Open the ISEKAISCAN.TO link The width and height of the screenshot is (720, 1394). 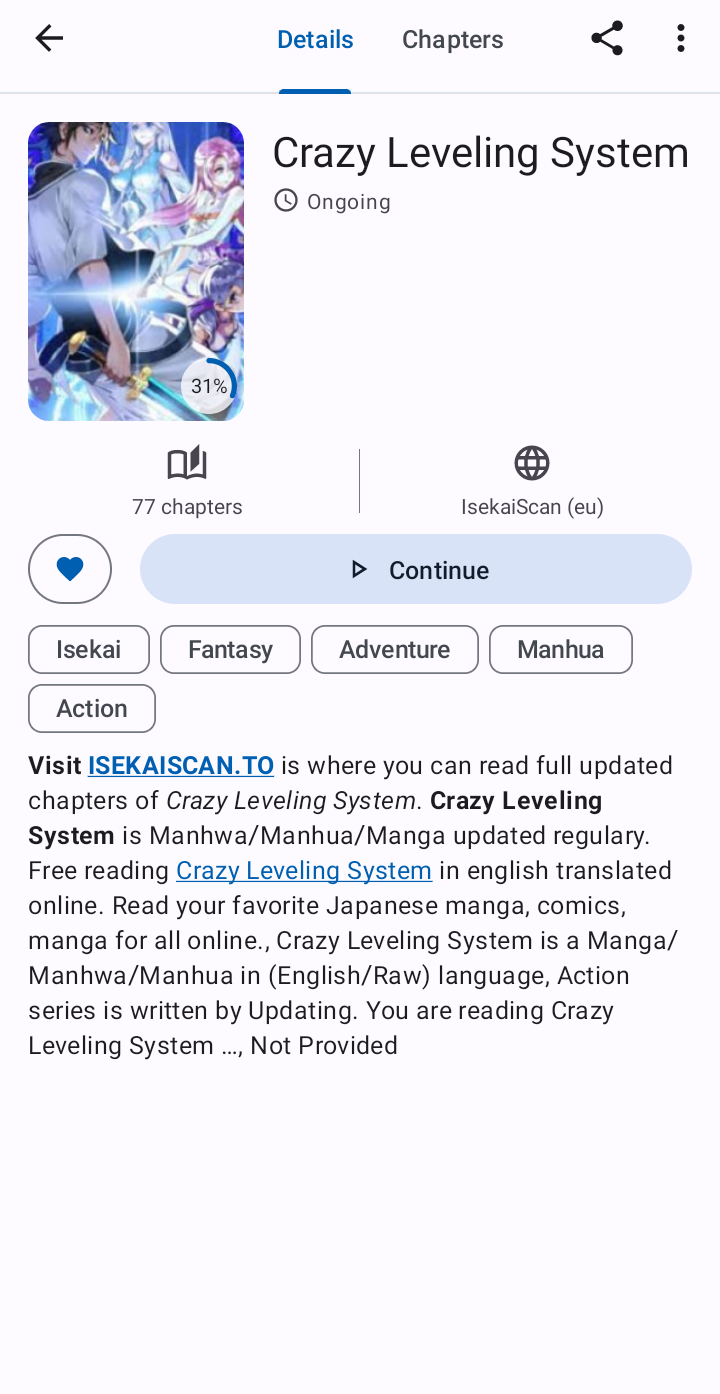[x=181, y=765]
